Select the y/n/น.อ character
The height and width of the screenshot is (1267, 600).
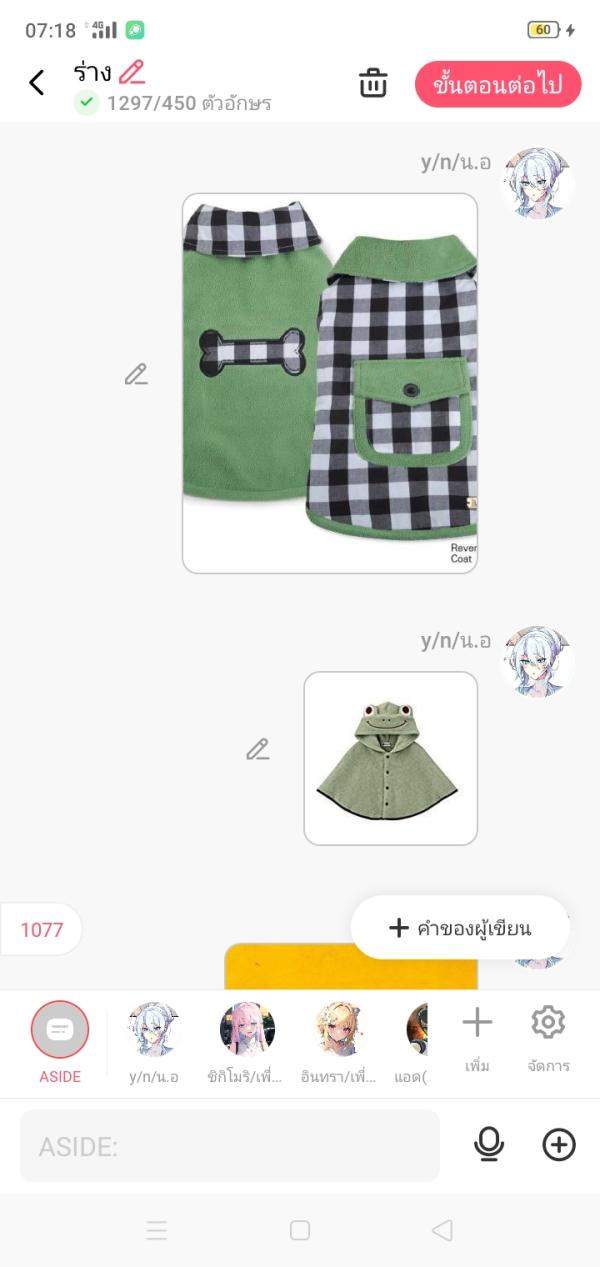tap(154, 1030)
